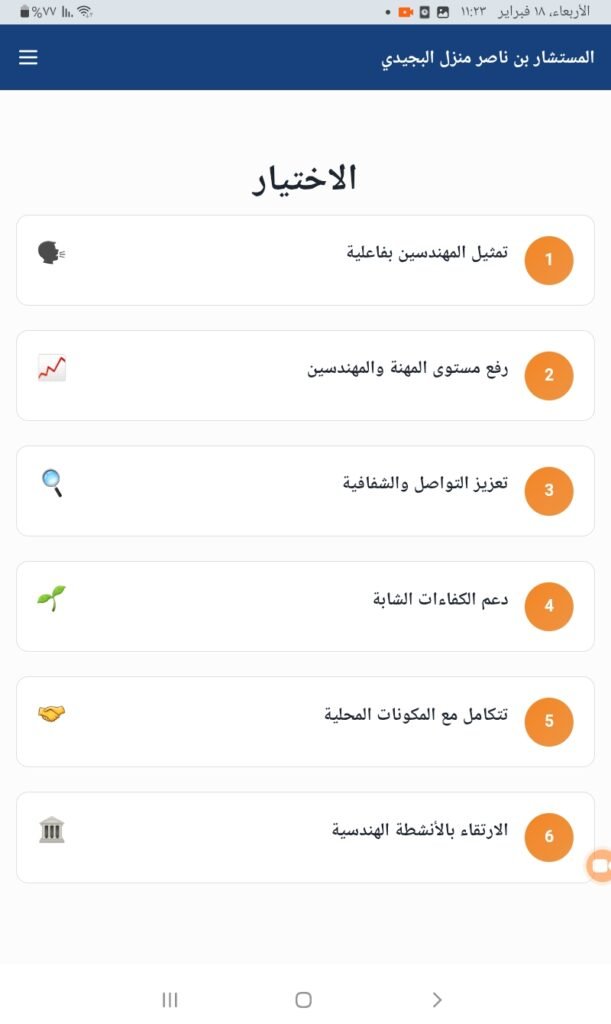Open the hamburger drawer menu

click(x=28, y=58)
